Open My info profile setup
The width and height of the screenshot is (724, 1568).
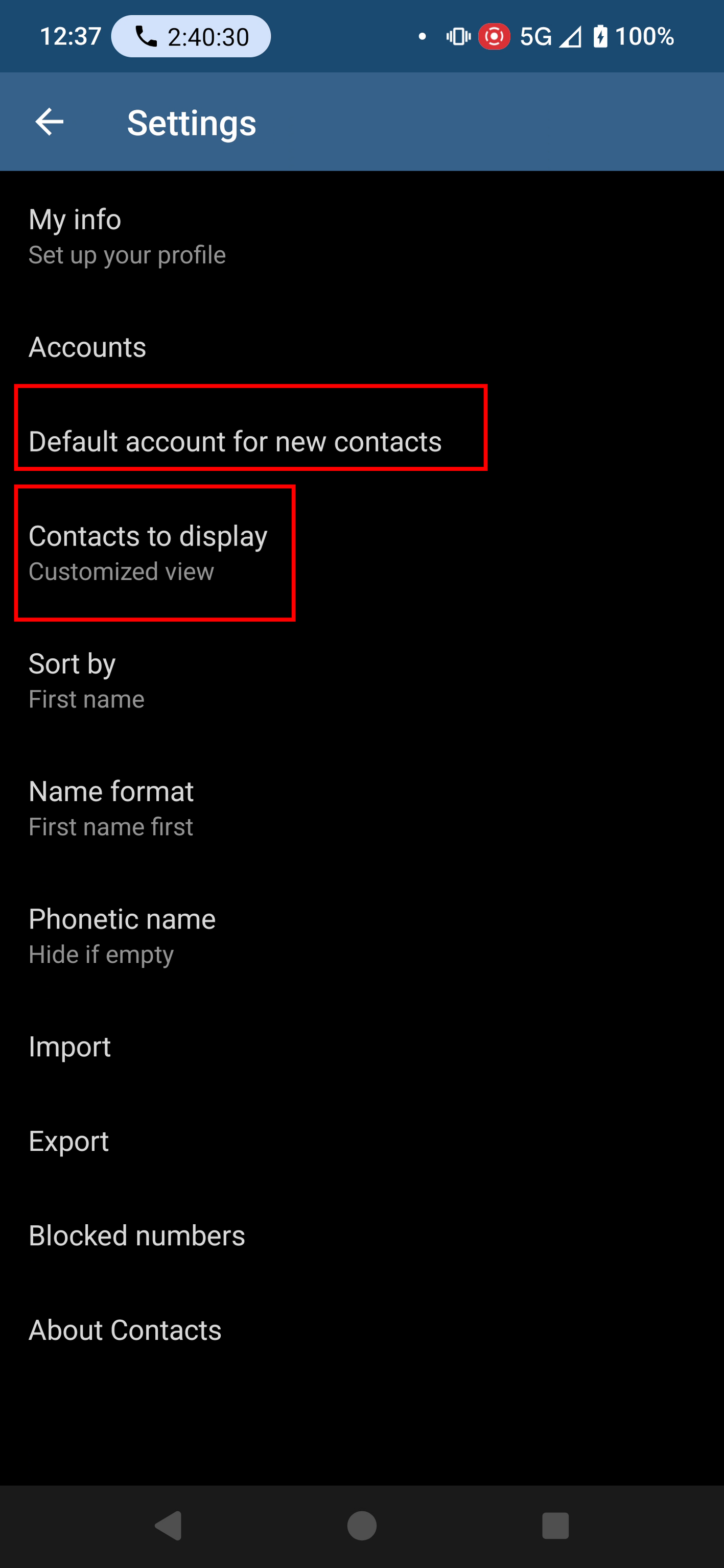pyautogui.click(x=127, y=236)
